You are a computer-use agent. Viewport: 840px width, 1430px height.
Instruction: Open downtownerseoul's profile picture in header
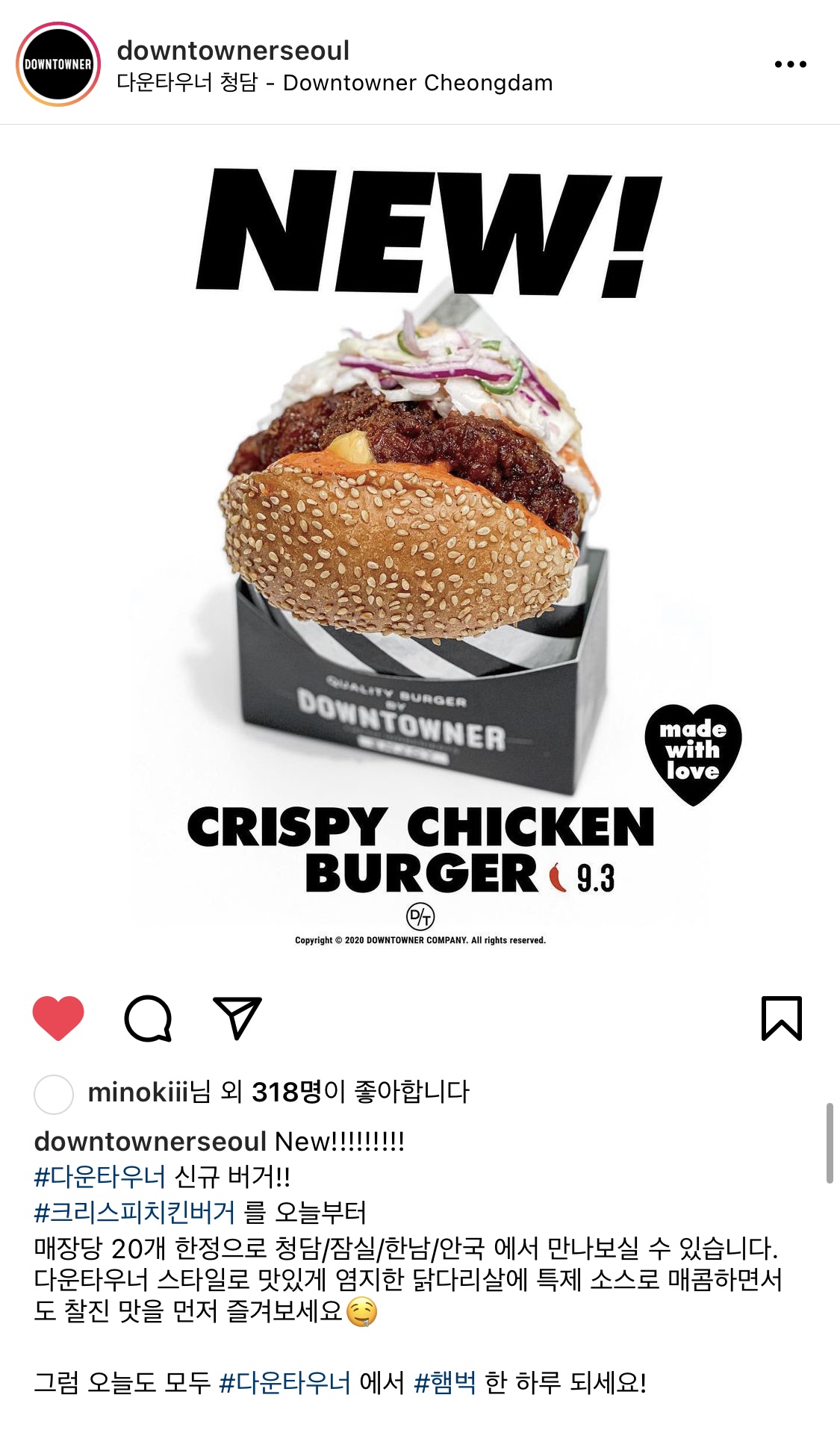[x=58, y=64]
